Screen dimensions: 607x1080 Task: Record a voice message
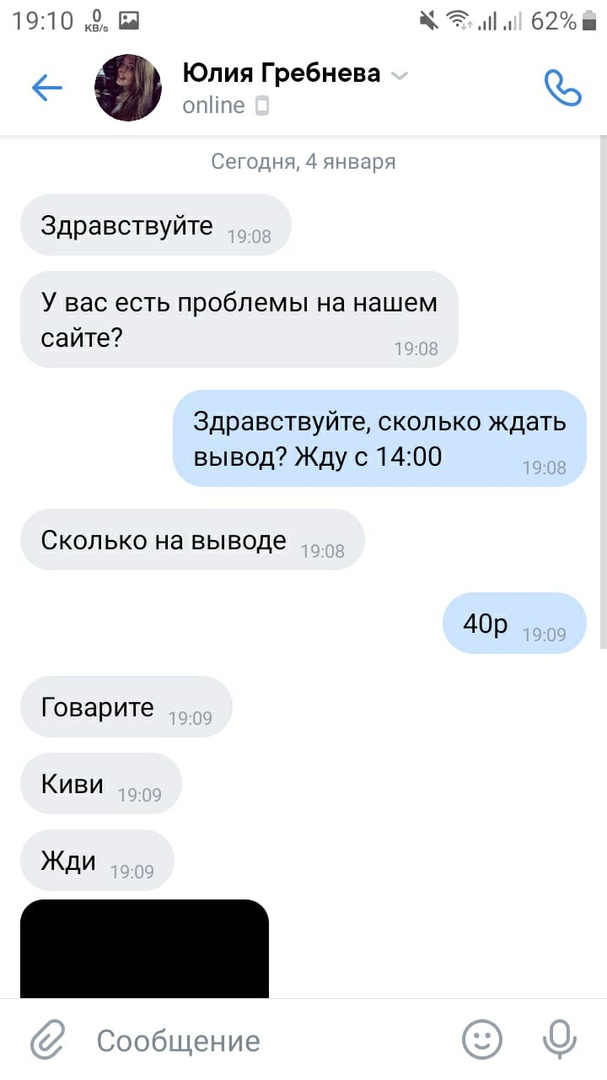coord(558,1040)
